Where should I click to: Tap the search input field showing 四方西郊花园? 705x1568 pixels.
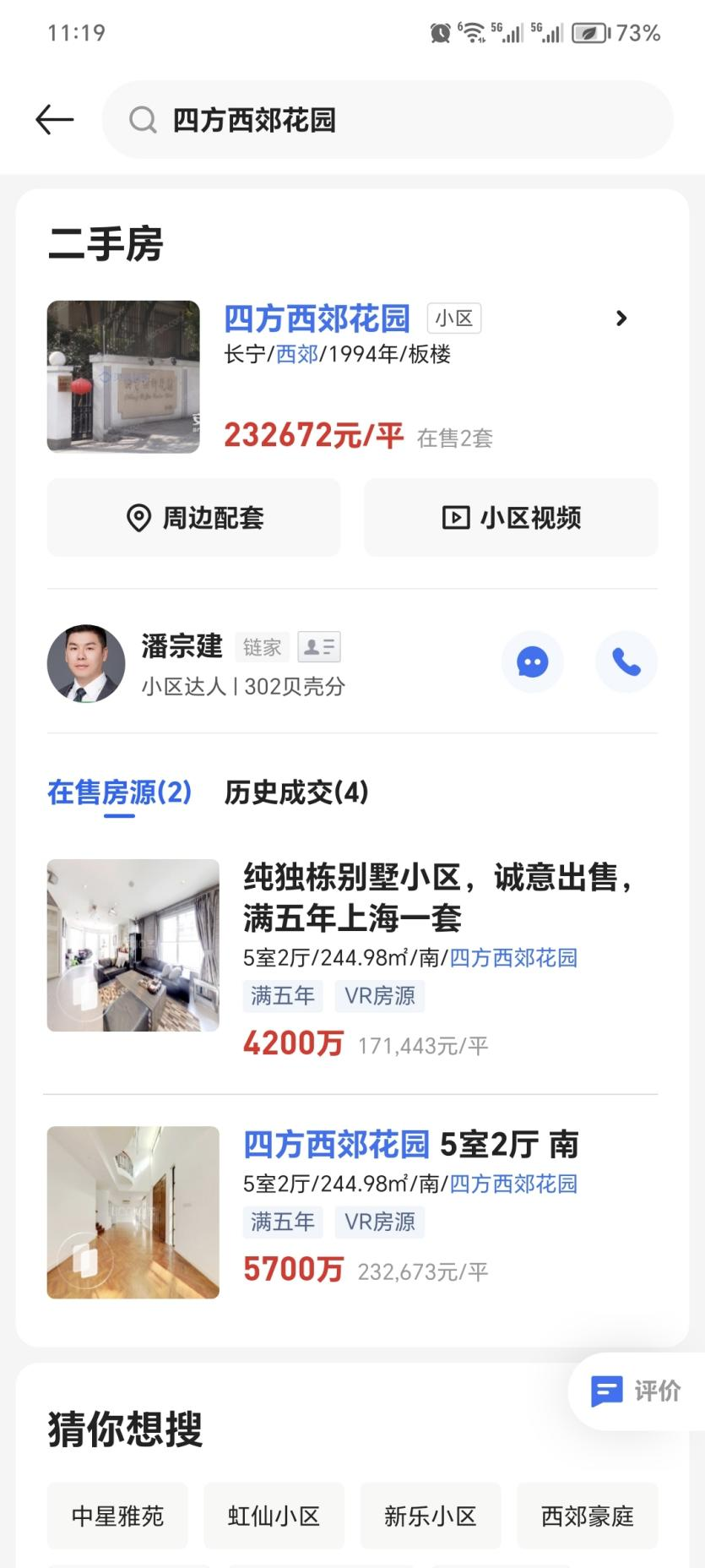tap(338, 119)
